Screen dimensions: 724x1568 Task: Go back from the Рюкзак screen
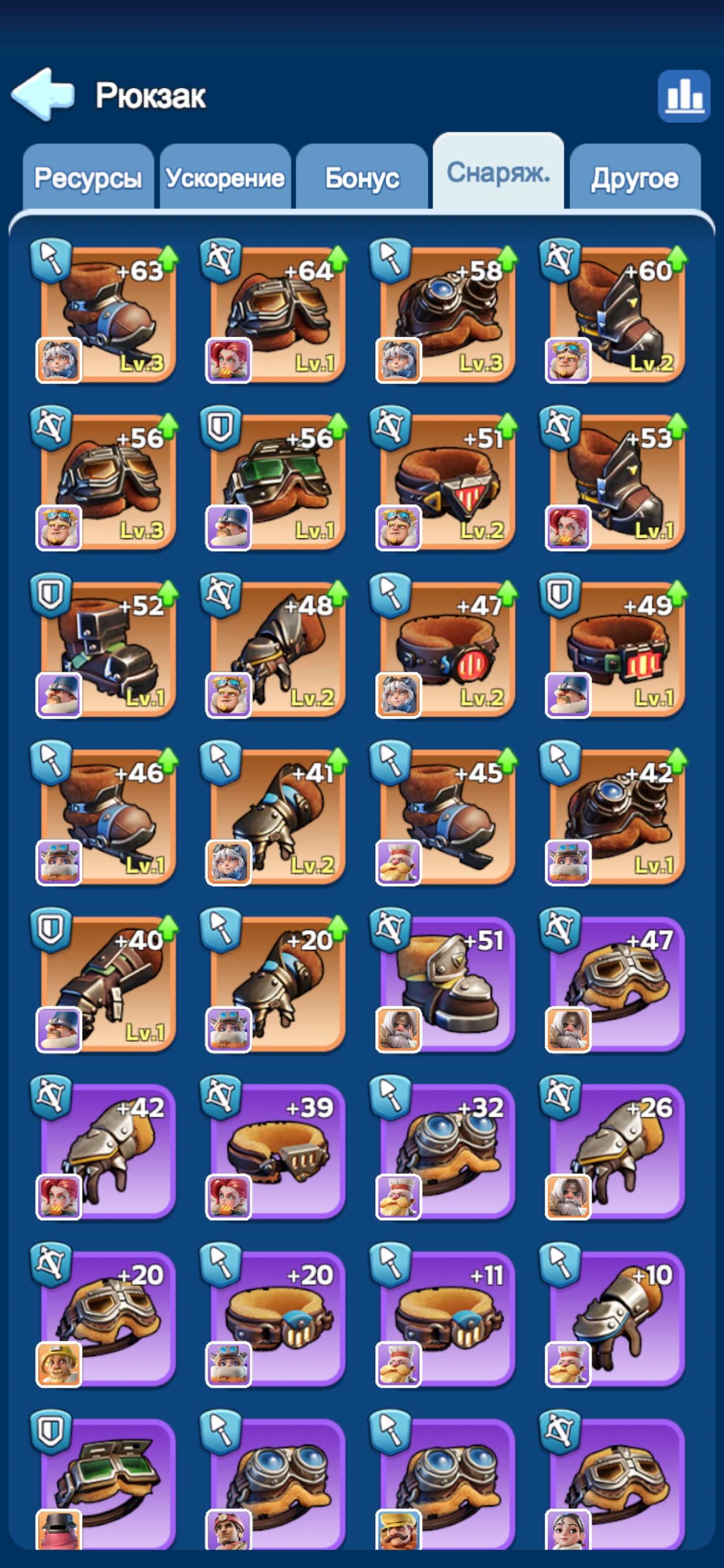click(43, 94)
